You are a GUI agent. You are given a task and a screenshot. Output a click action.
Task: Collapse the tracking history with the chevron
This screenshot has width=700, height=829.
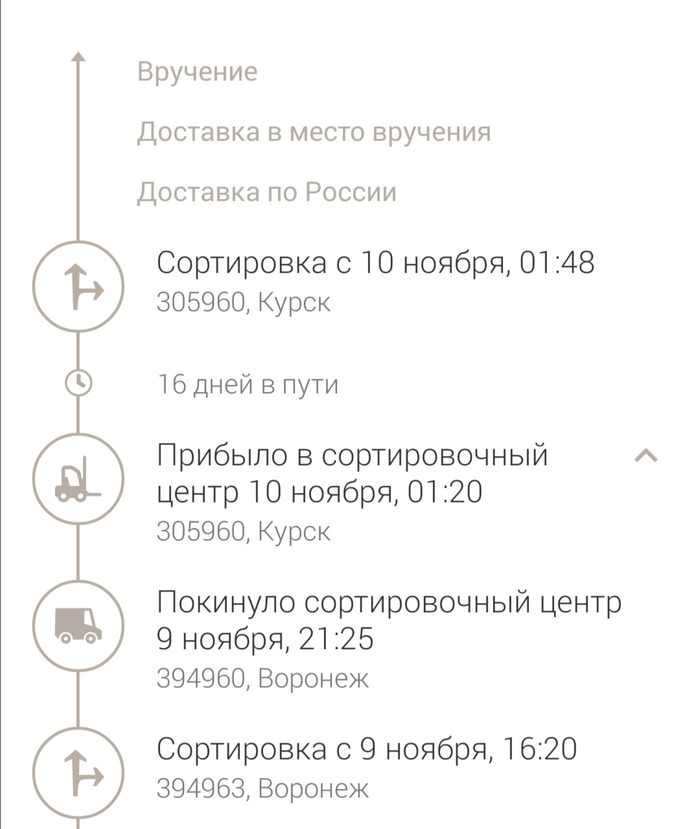tap(646, 457)
